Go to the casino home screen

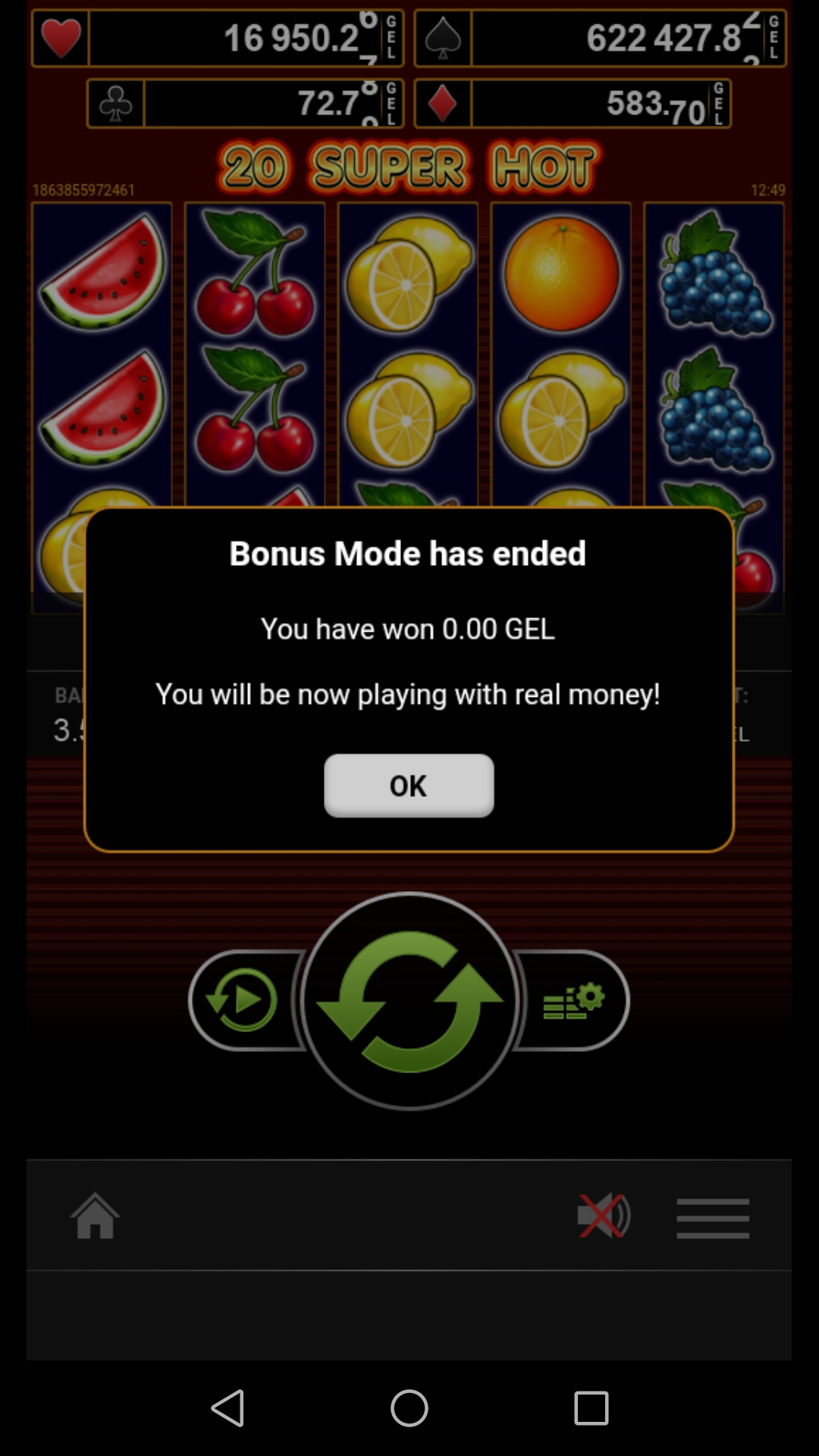pos(96,1216)
